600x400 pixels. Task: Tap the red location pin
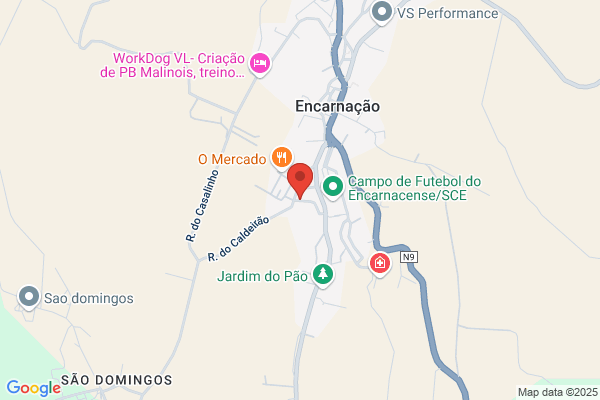[x=300, y=180]
